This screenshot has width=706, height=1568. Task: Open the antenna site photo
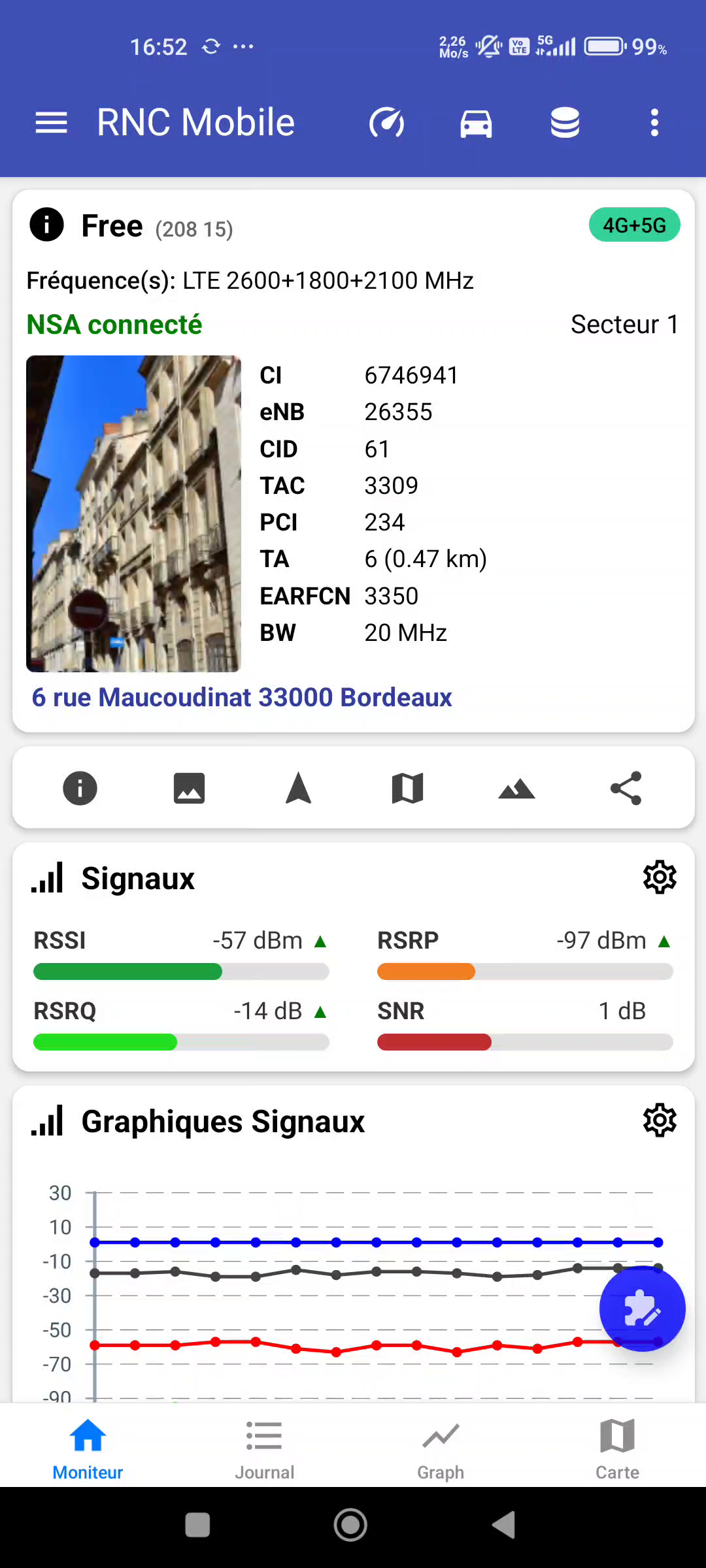pos(133,514)
